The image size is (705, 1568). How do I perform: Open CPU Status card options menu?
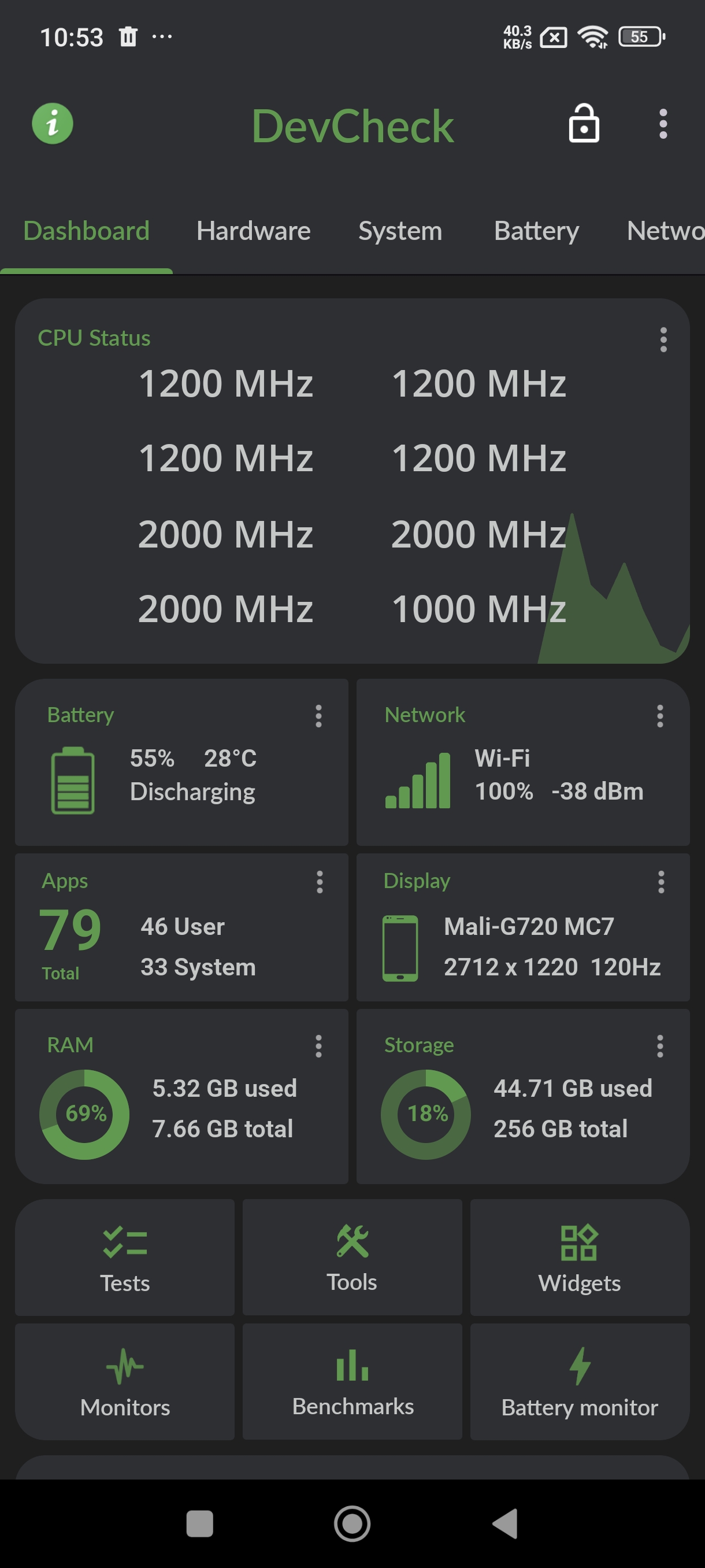pyautogui.click(x=663, y=339)
